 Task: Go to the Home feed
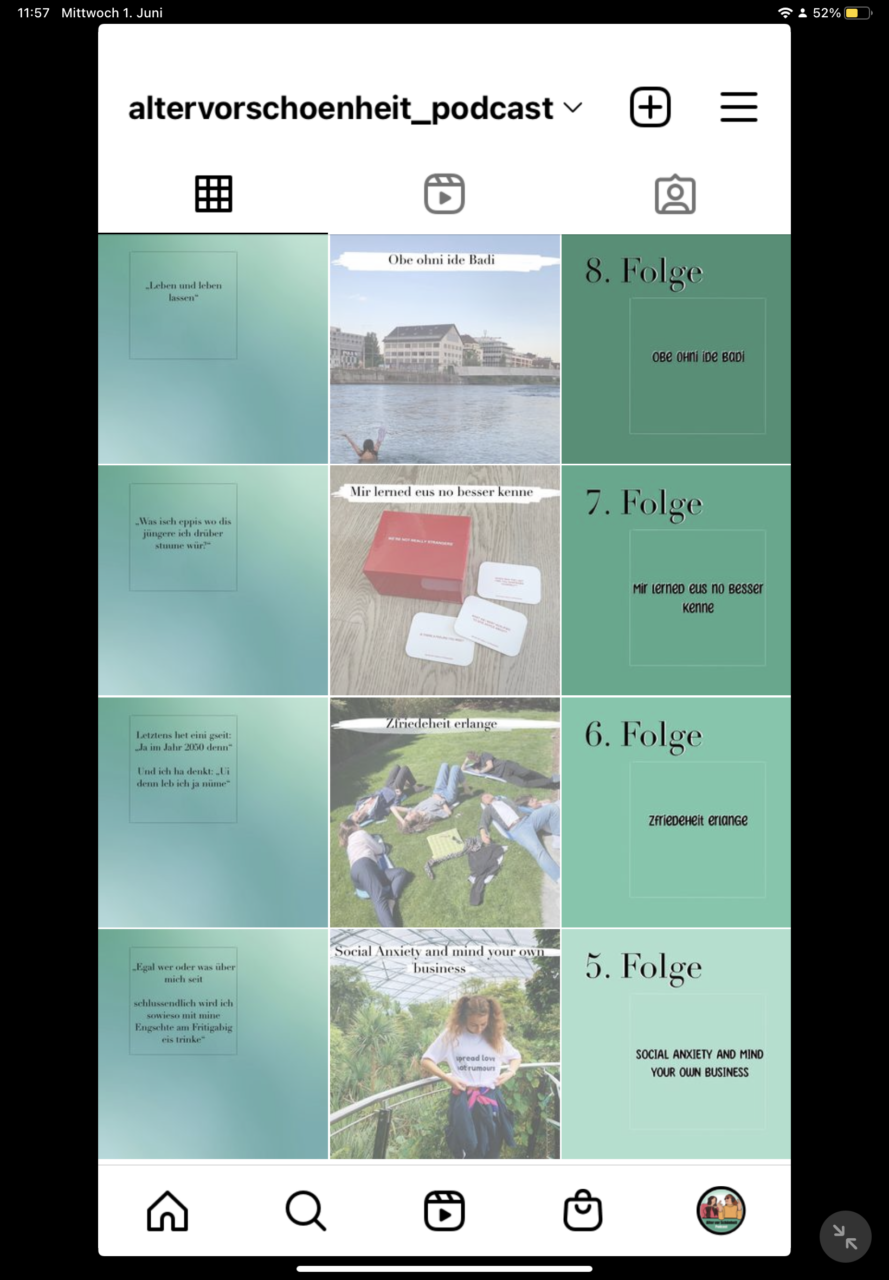point(167,1211)
